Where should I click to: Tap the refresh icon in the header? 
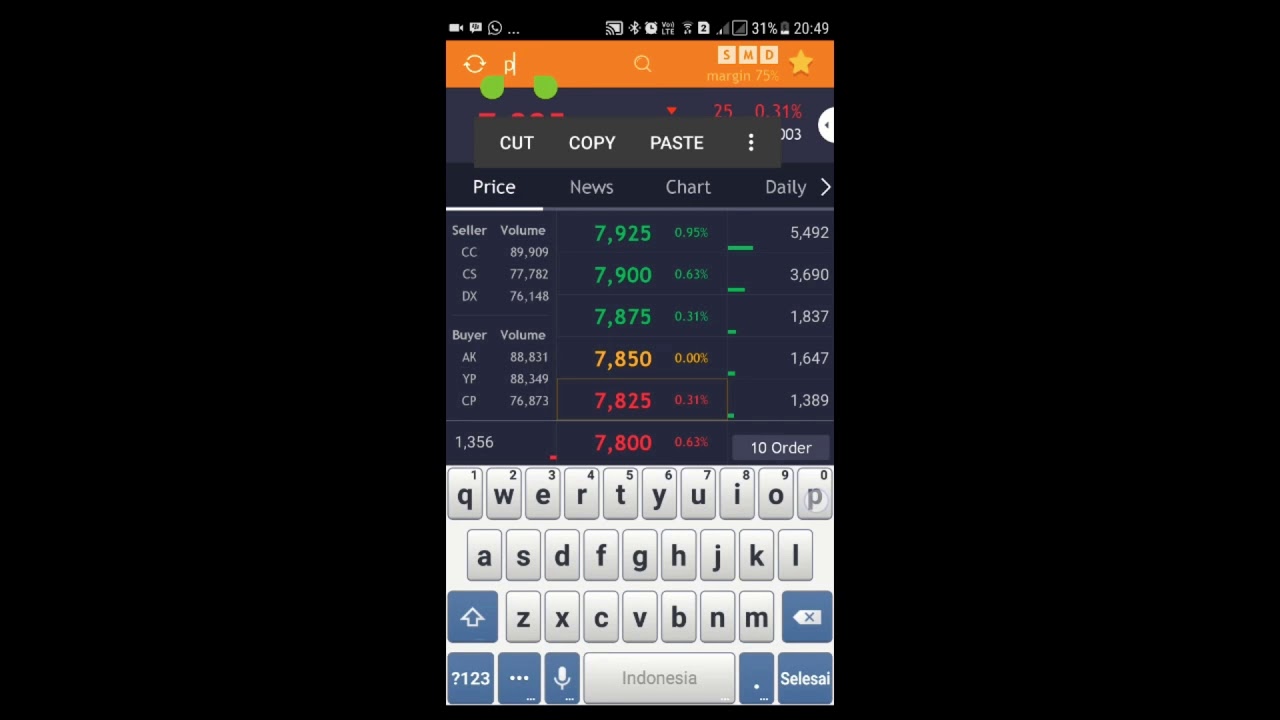(x=475, y=65)
